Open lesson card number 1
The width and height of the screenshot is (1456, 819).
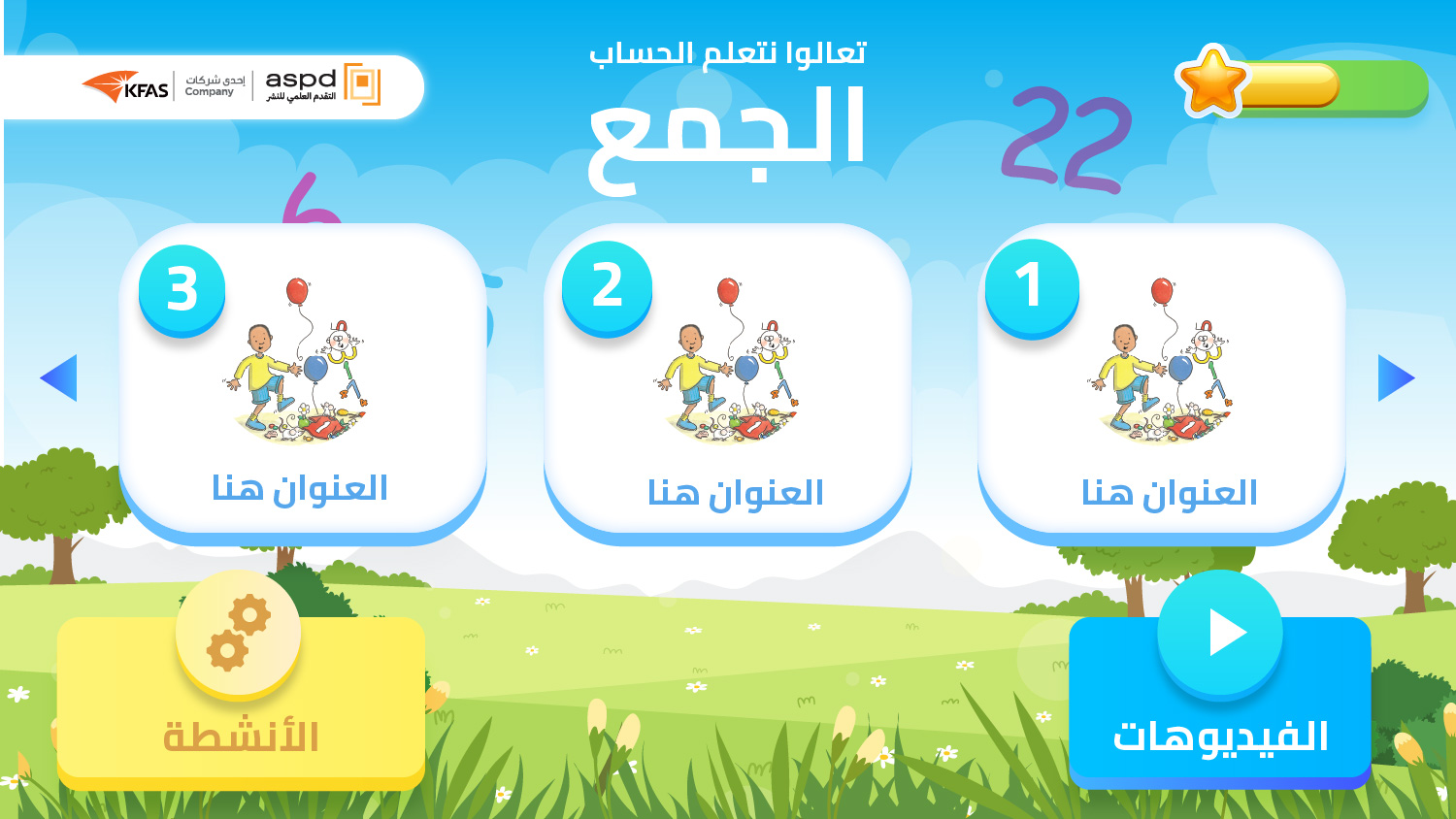pos(1161,383)
